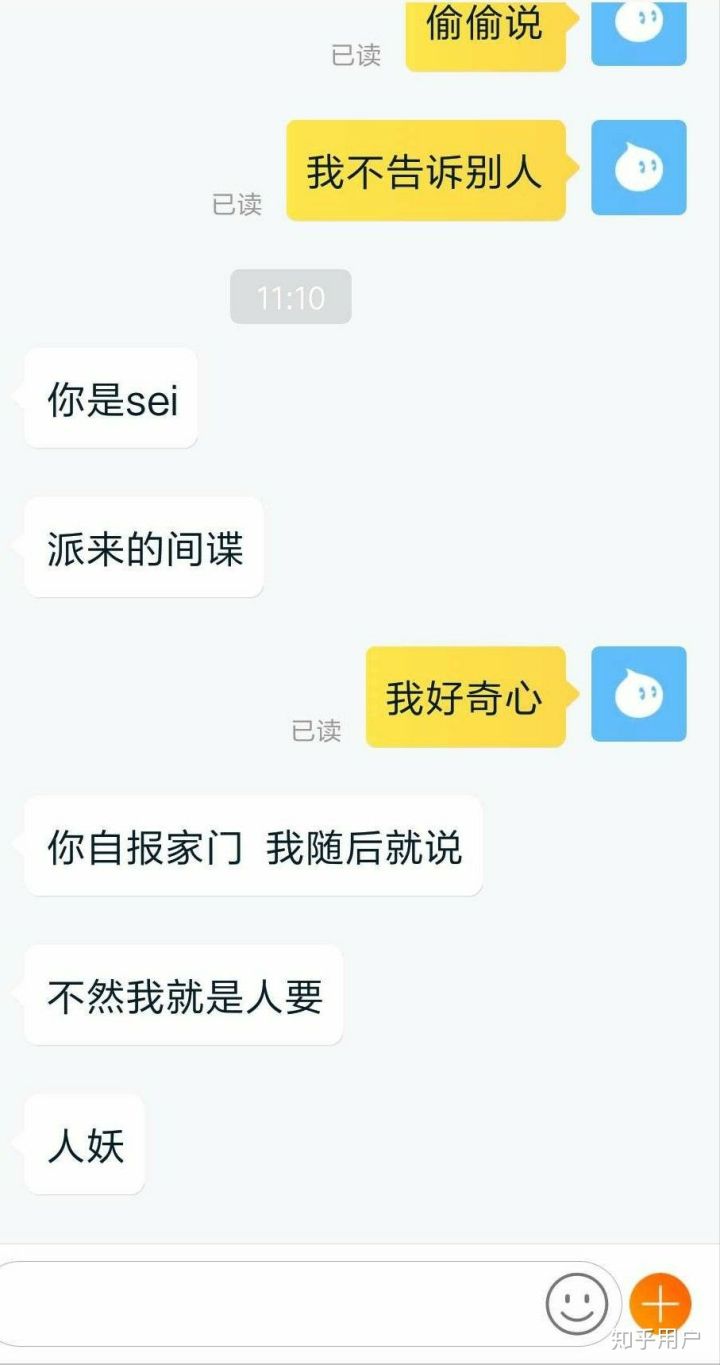Open sender's avatar beside 我不告诉别人
The width and height of the screenshot is (720, 1365).
pyautogui.click(x=639, y=168)
